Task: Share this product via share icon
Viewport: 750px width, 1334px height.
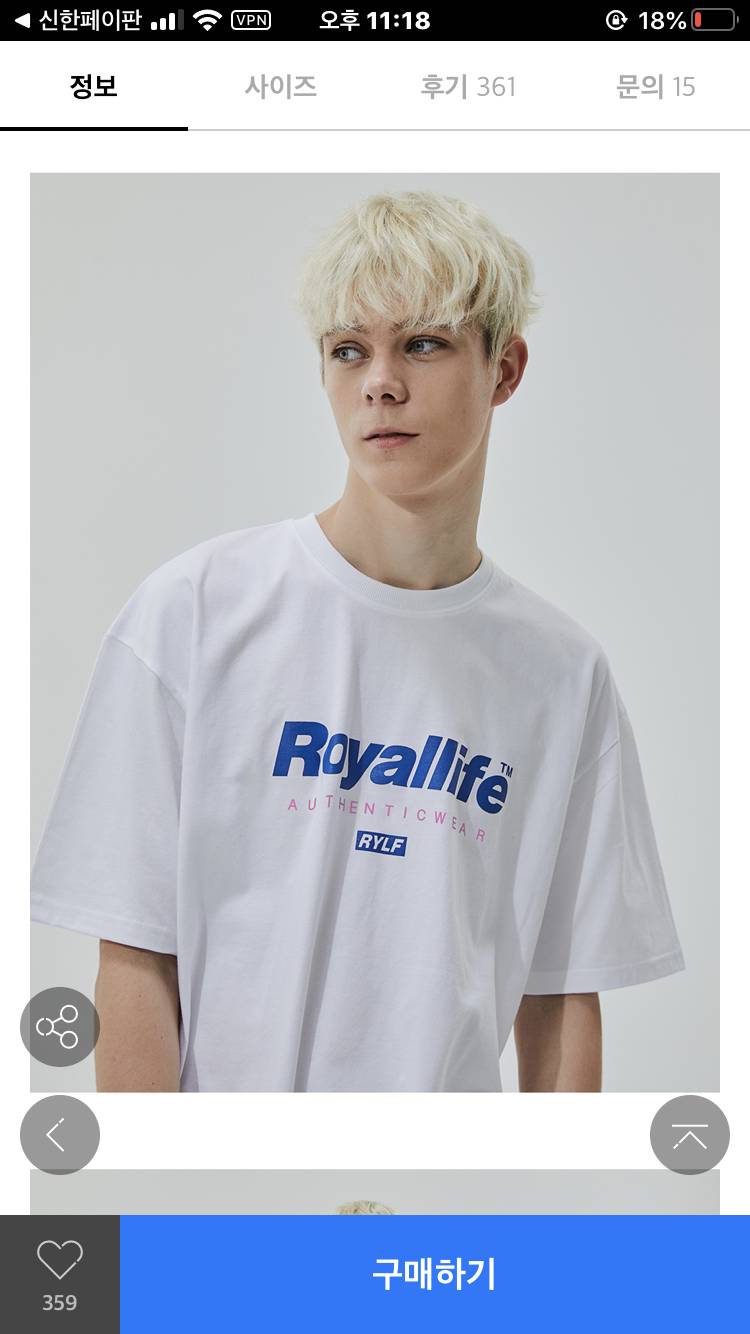Action: (x=59, y=1026)
